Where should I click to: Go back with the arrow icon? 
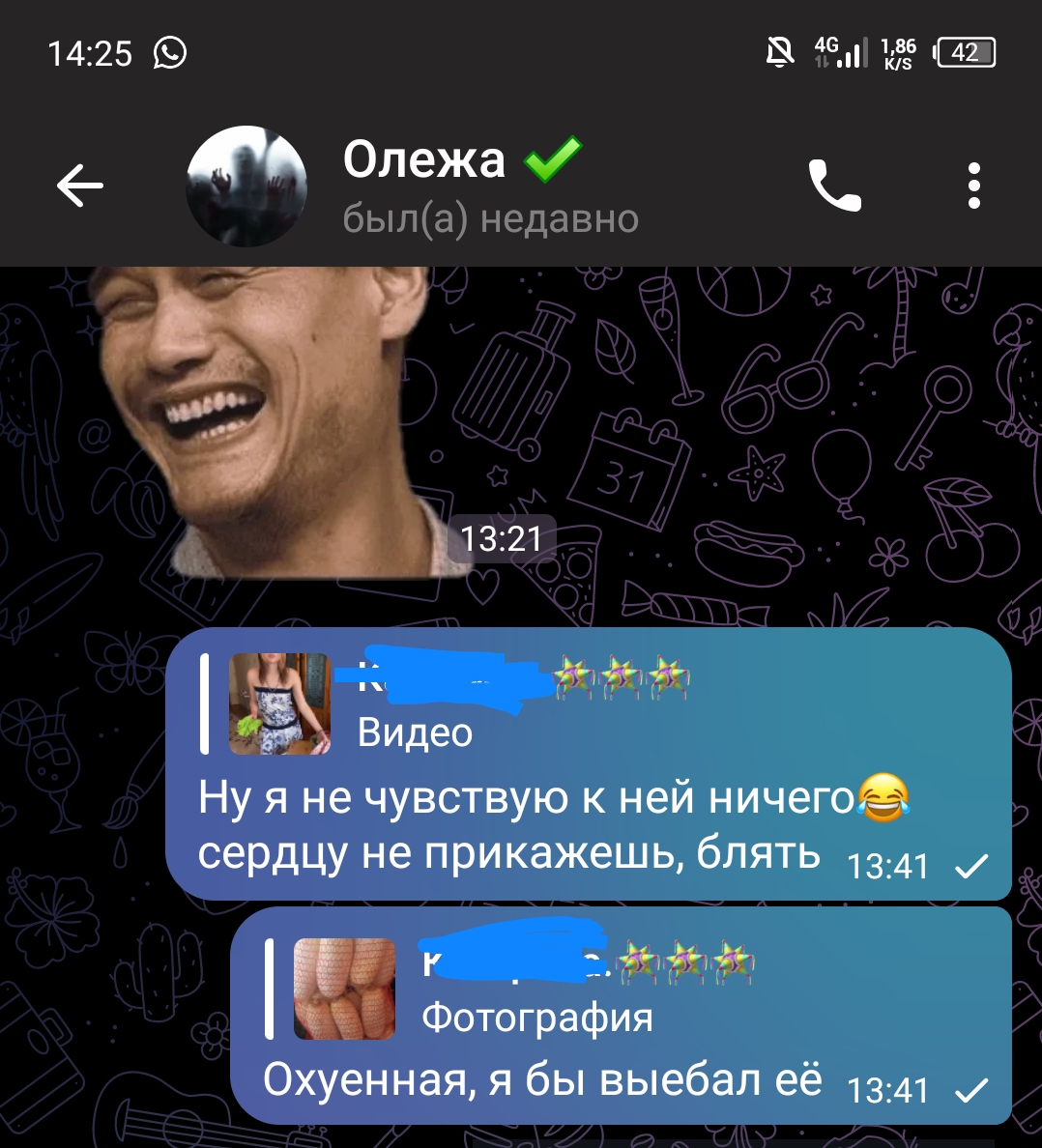[x=80, y=186]
